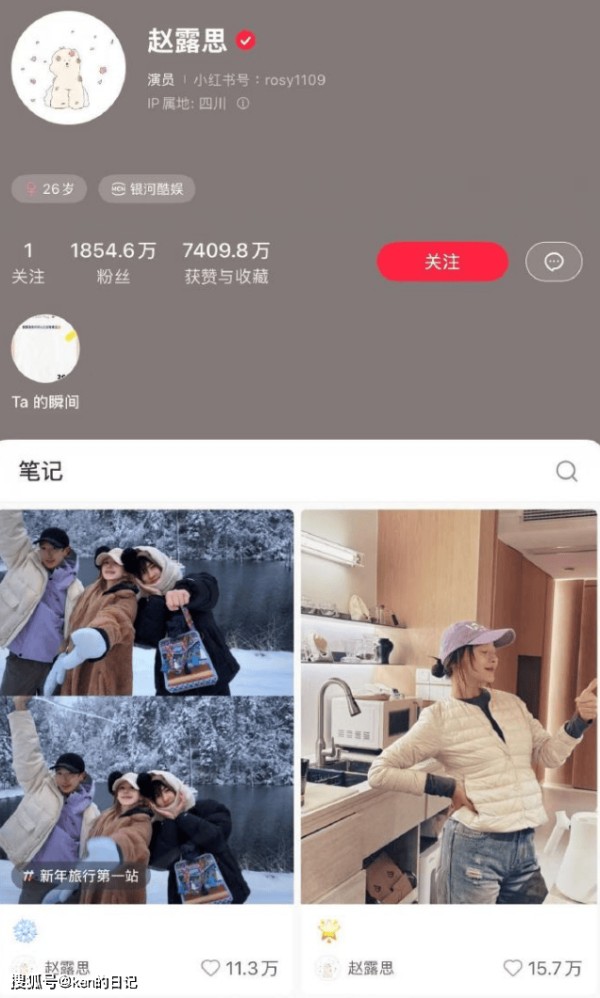This screenshot has height=998, width=600.
Task: Open the Ta 的瞬间 moment circle
Action: tap(45, 349)
